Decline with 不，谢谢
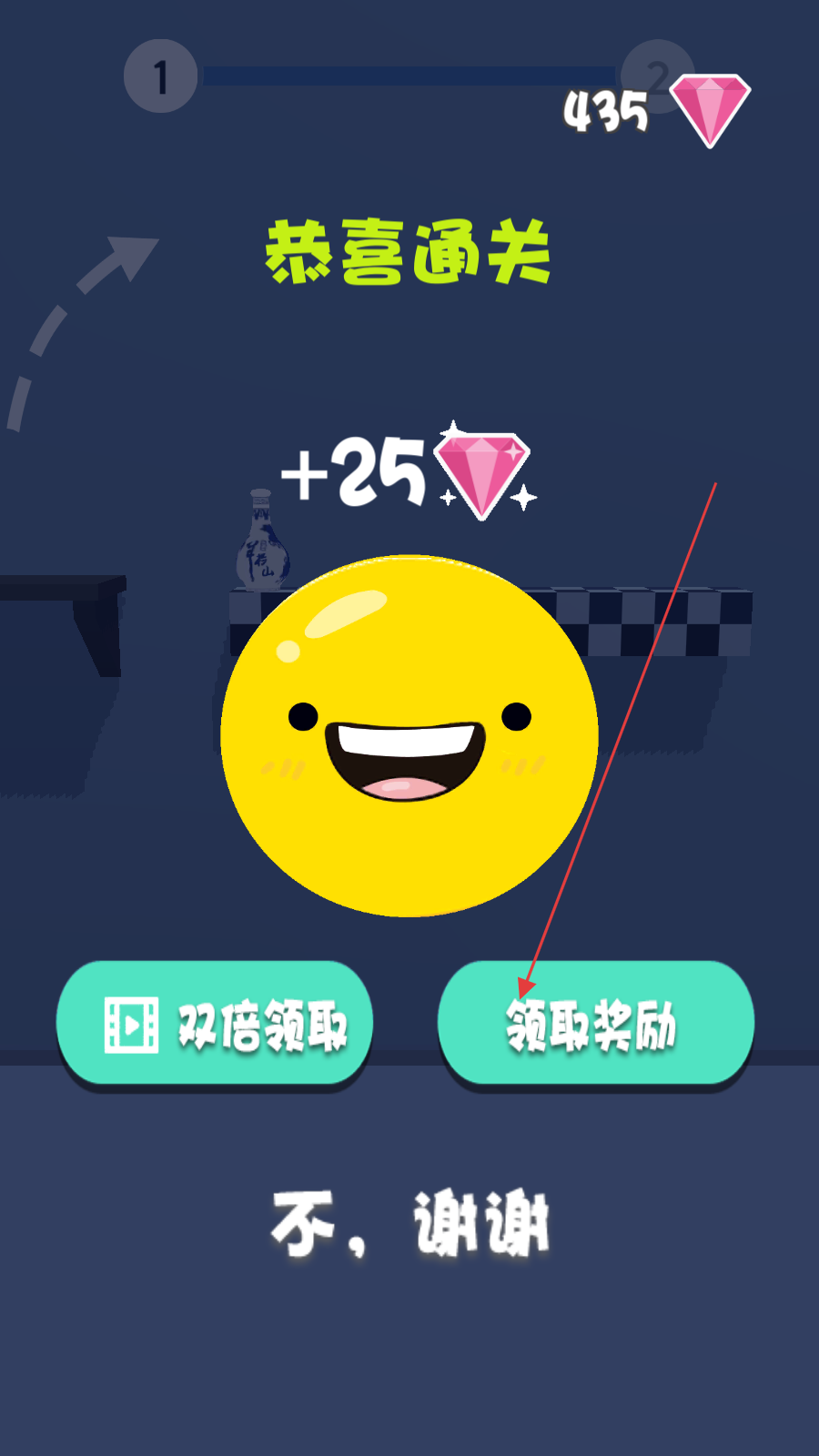 (x=410, y=1224)
